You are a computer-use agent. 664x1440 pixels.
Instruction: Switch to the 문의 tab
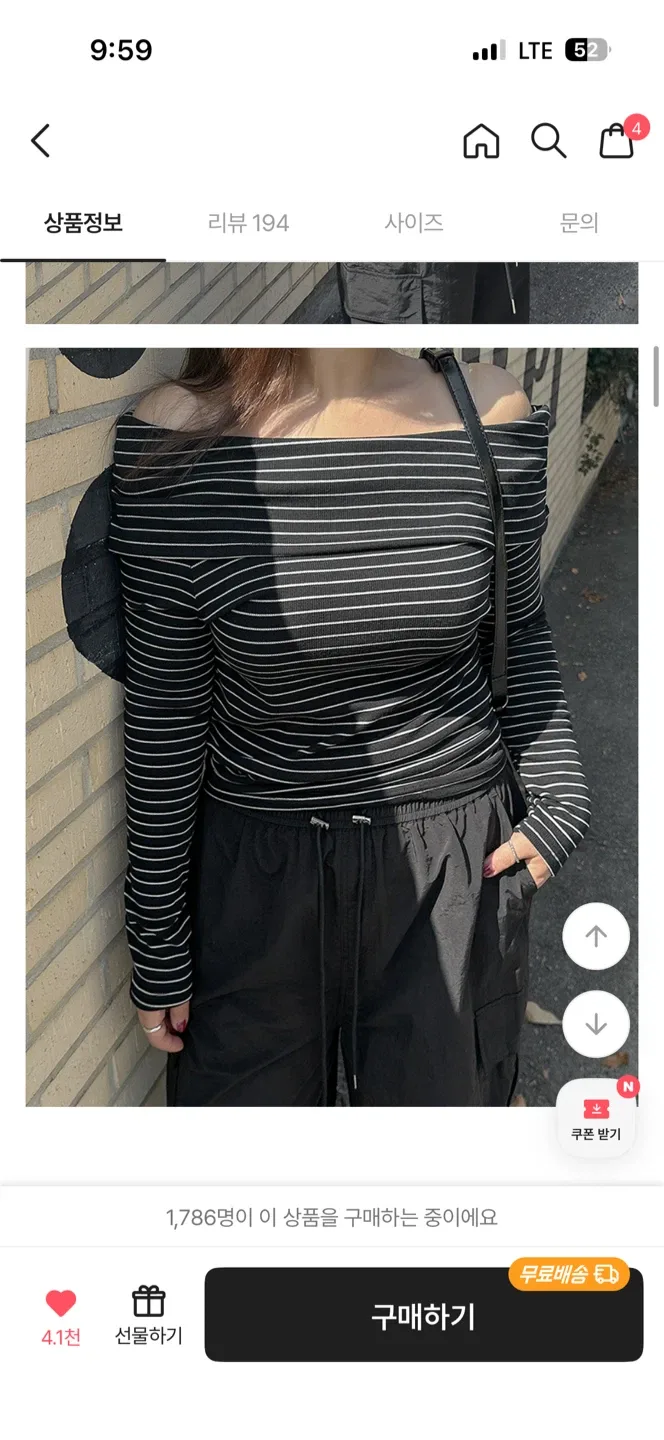[x=579, y=223]
